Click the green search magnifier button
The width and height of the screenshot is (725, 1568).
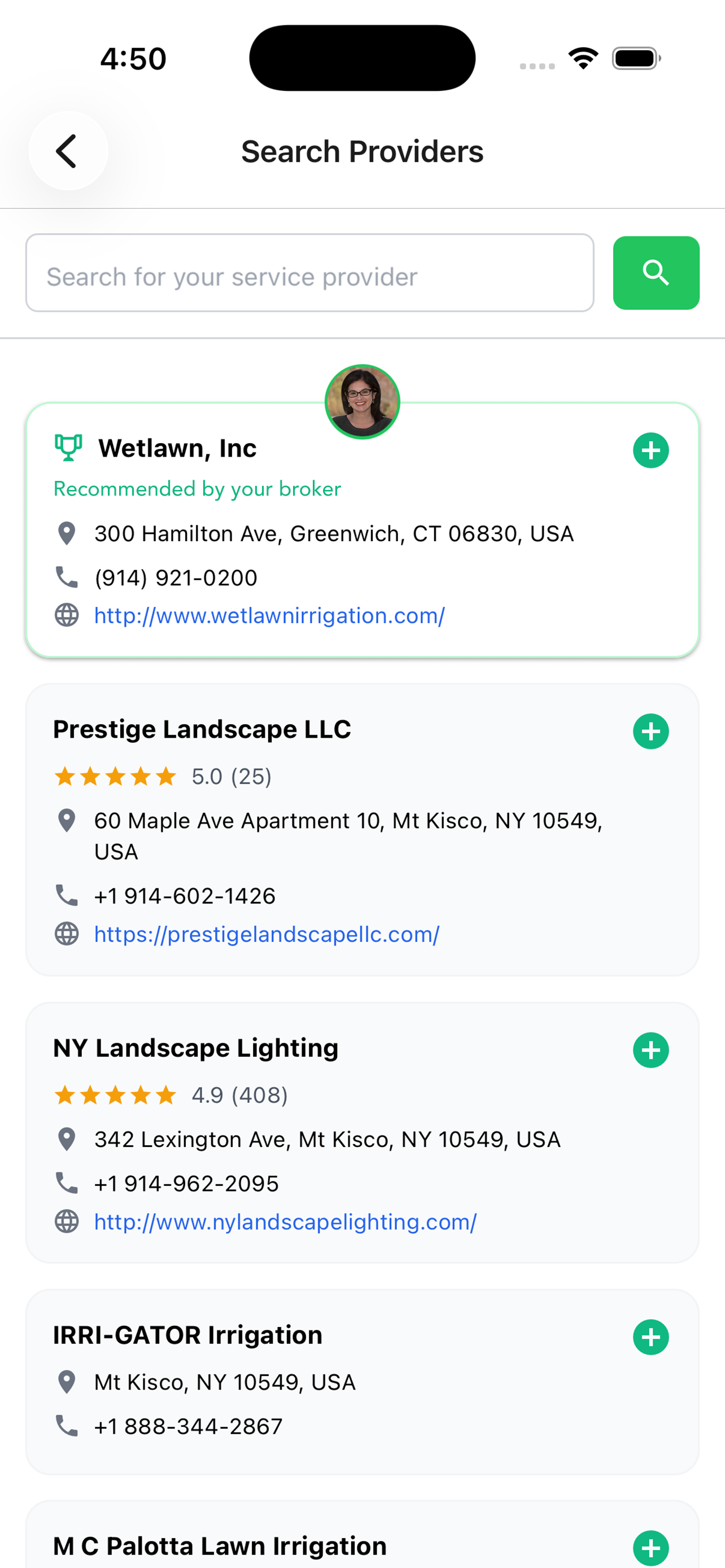[x=656, y=273]
